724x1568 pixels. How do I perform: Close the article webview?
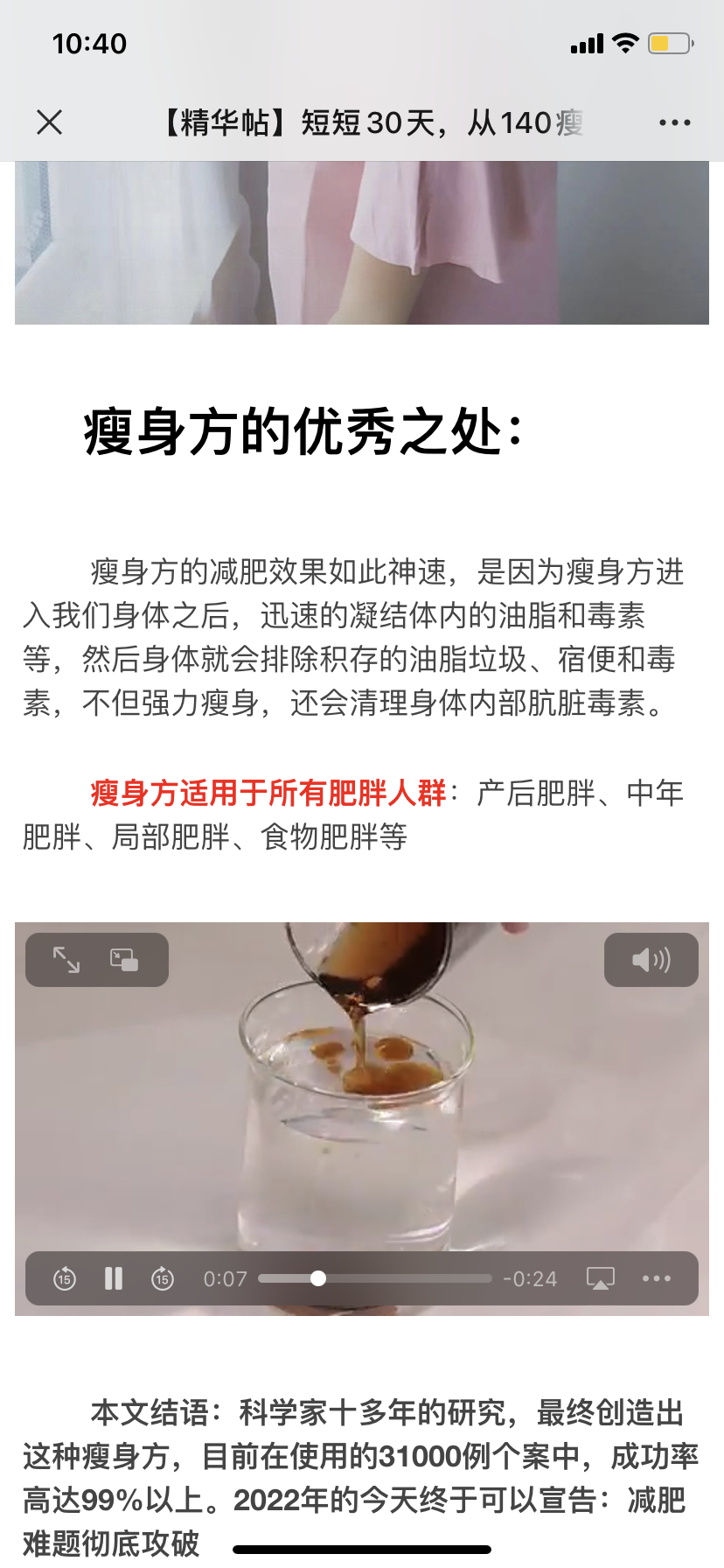pos(50,122)
